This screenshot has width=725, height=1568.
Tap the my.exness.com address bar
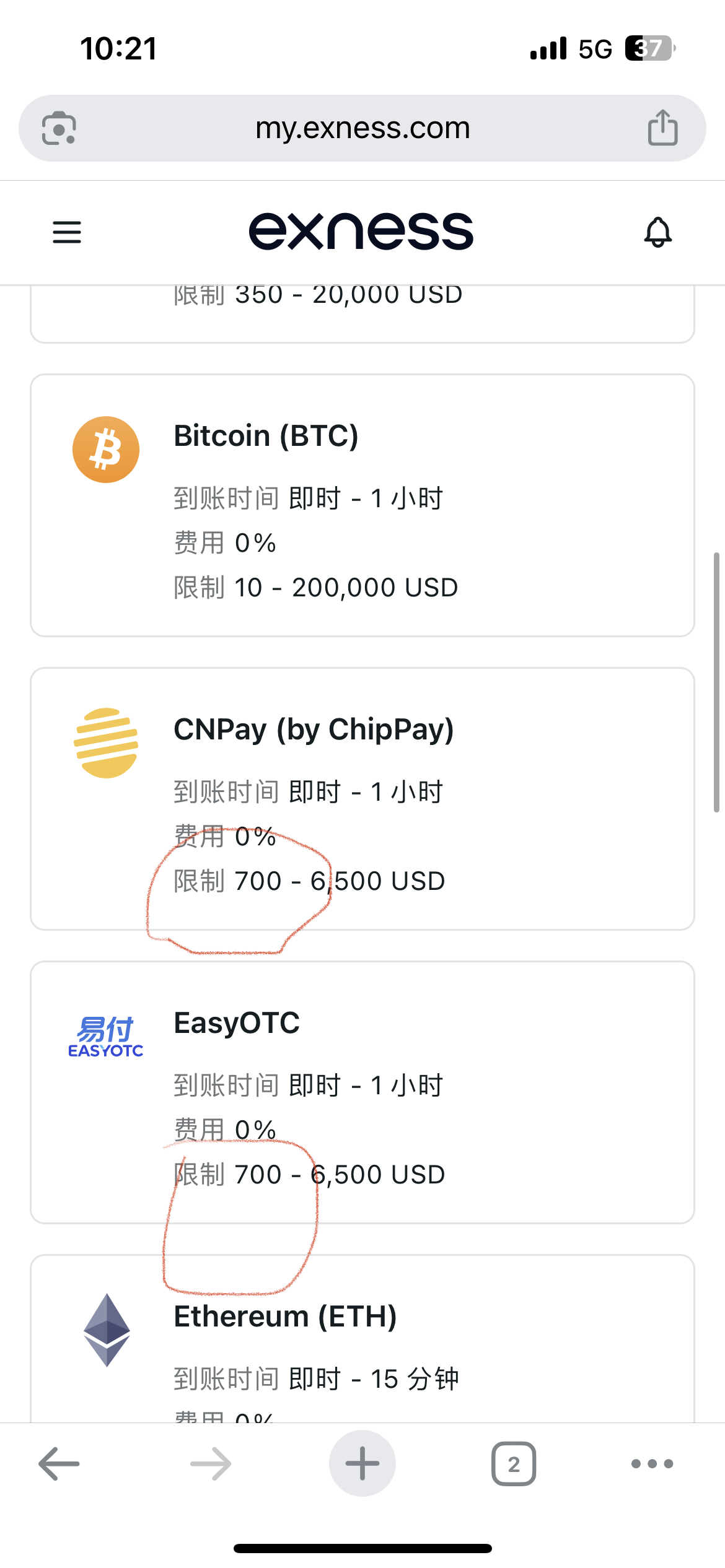[x=362, y=128]
